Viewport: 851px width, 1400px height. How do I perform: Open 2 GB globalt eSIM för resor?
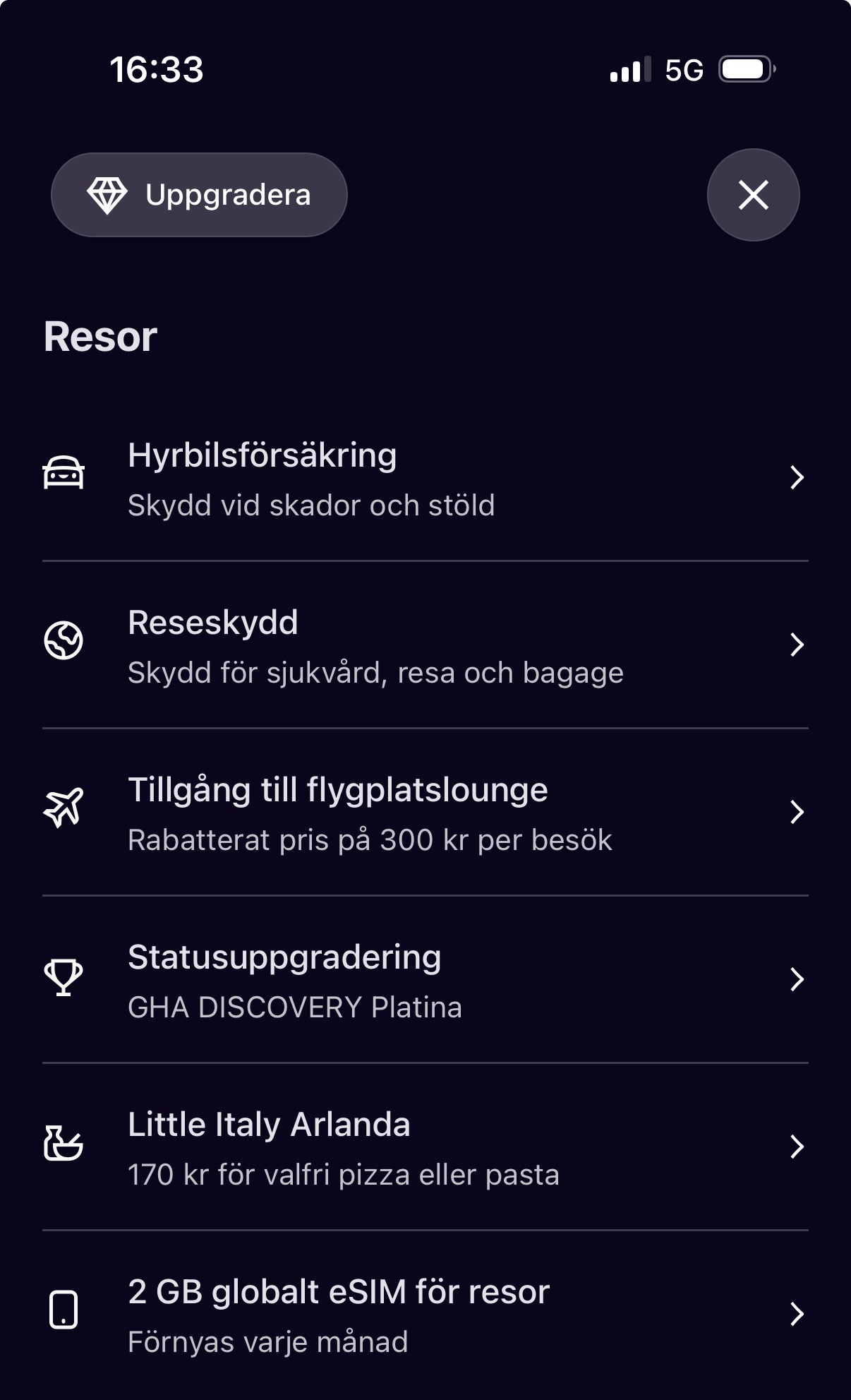tap(425, 1315)
